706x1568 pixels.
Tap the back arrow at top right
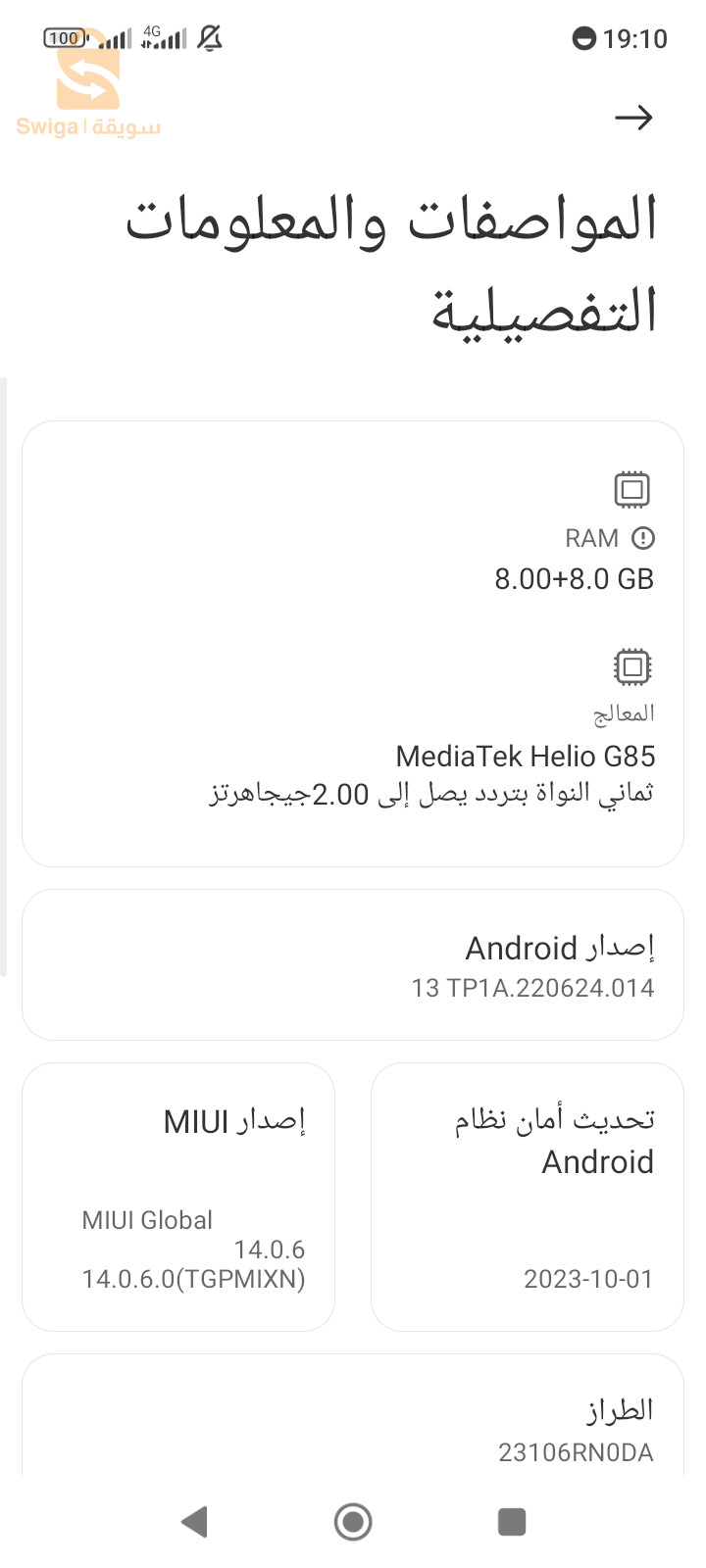coord(635,118)
